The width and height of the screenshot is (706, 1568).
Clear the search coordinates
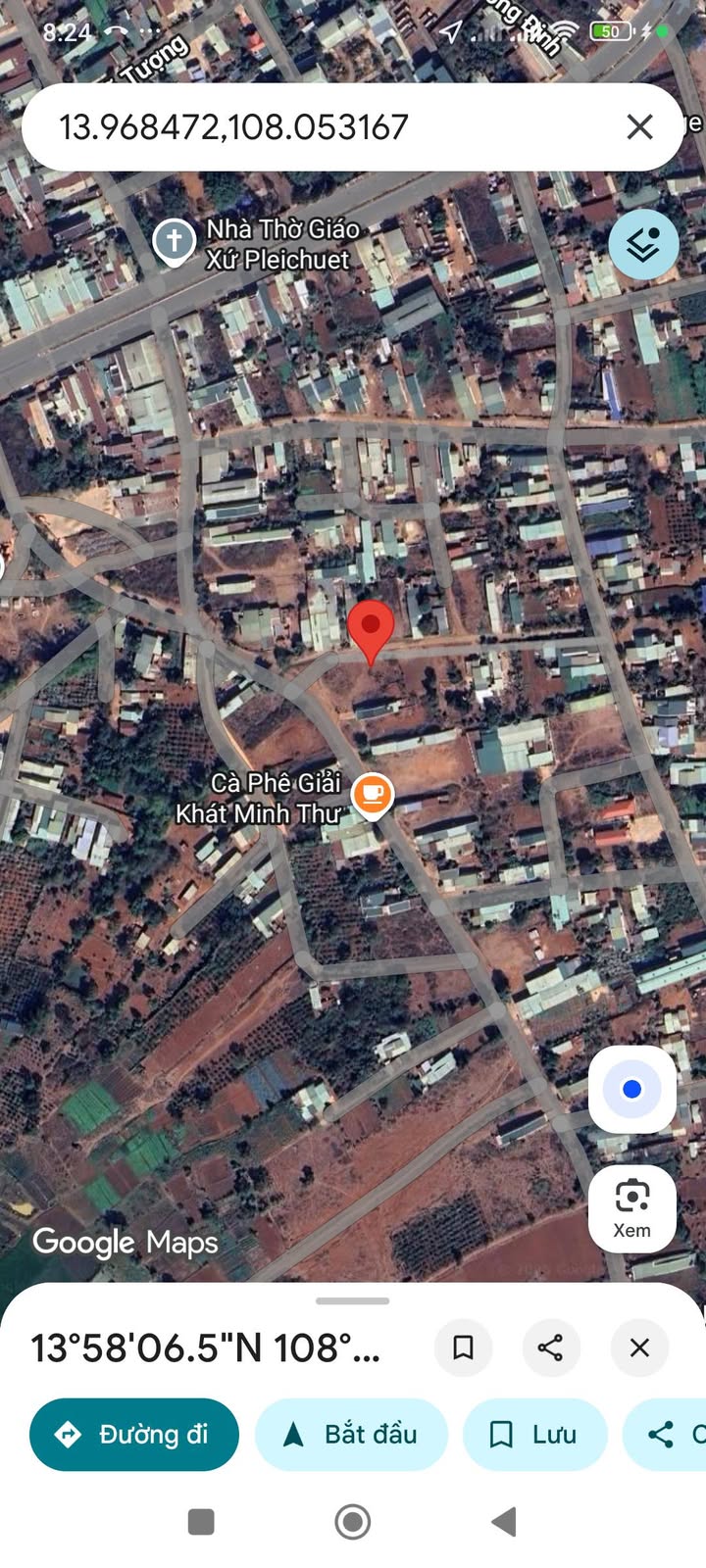639,126
